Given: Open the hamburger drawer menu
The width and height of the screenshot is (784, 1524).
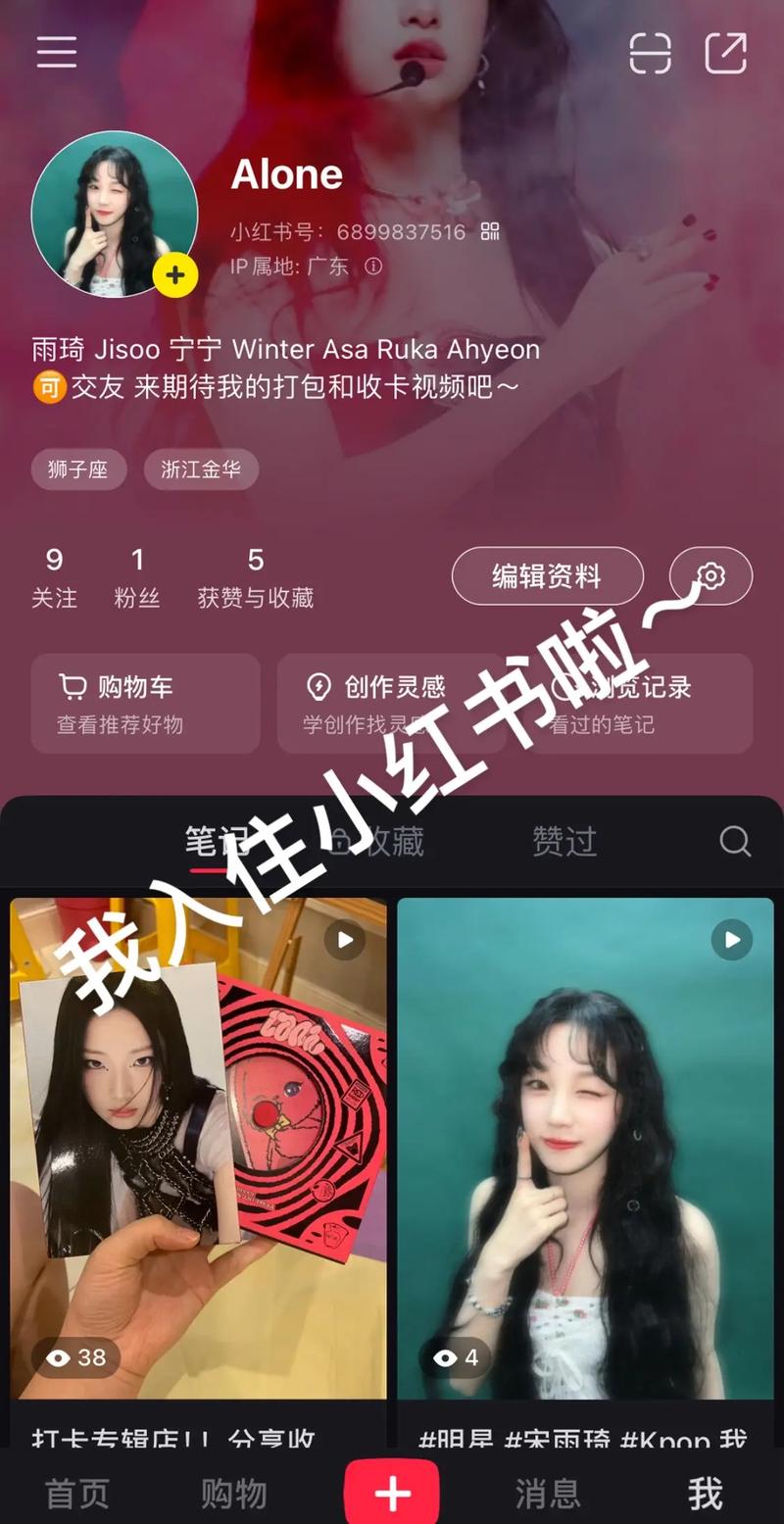Looking at the screenshot, I should click(57, 52).
